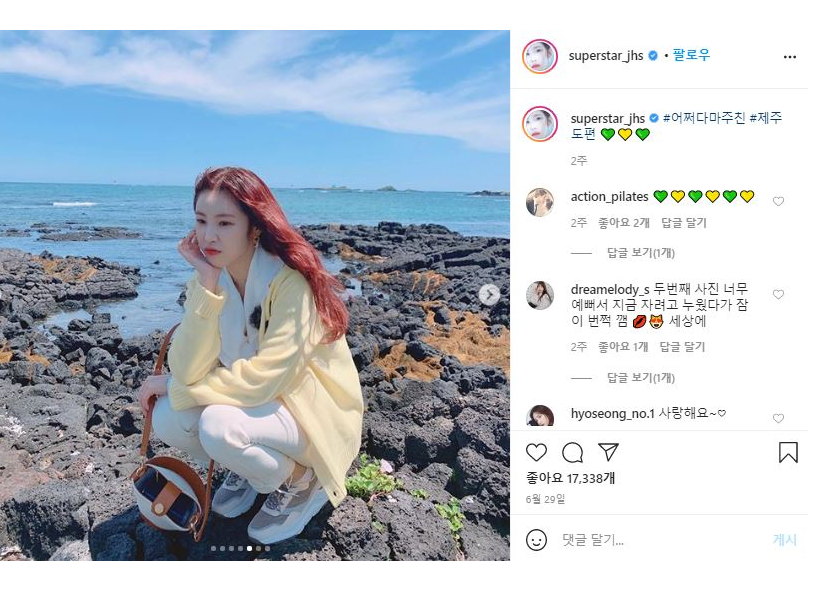Like dreamelody_s's comment
The width and height of the screenshot is (815, 599).
click(778, 295)
